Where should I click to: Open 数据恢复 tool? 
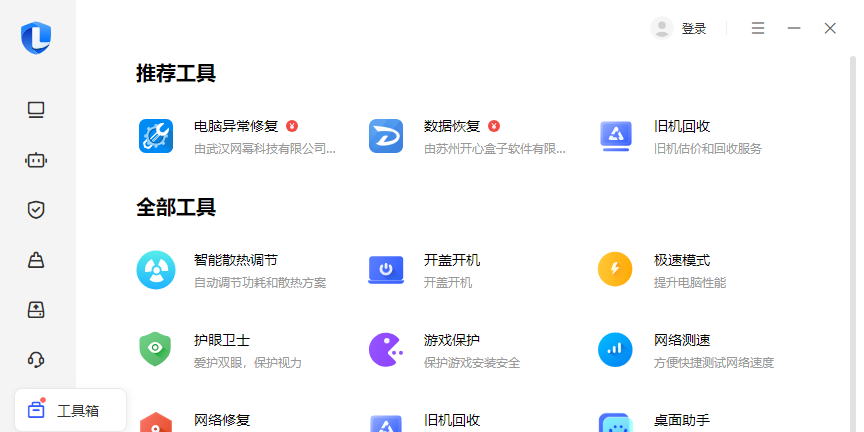click(452, 127)
